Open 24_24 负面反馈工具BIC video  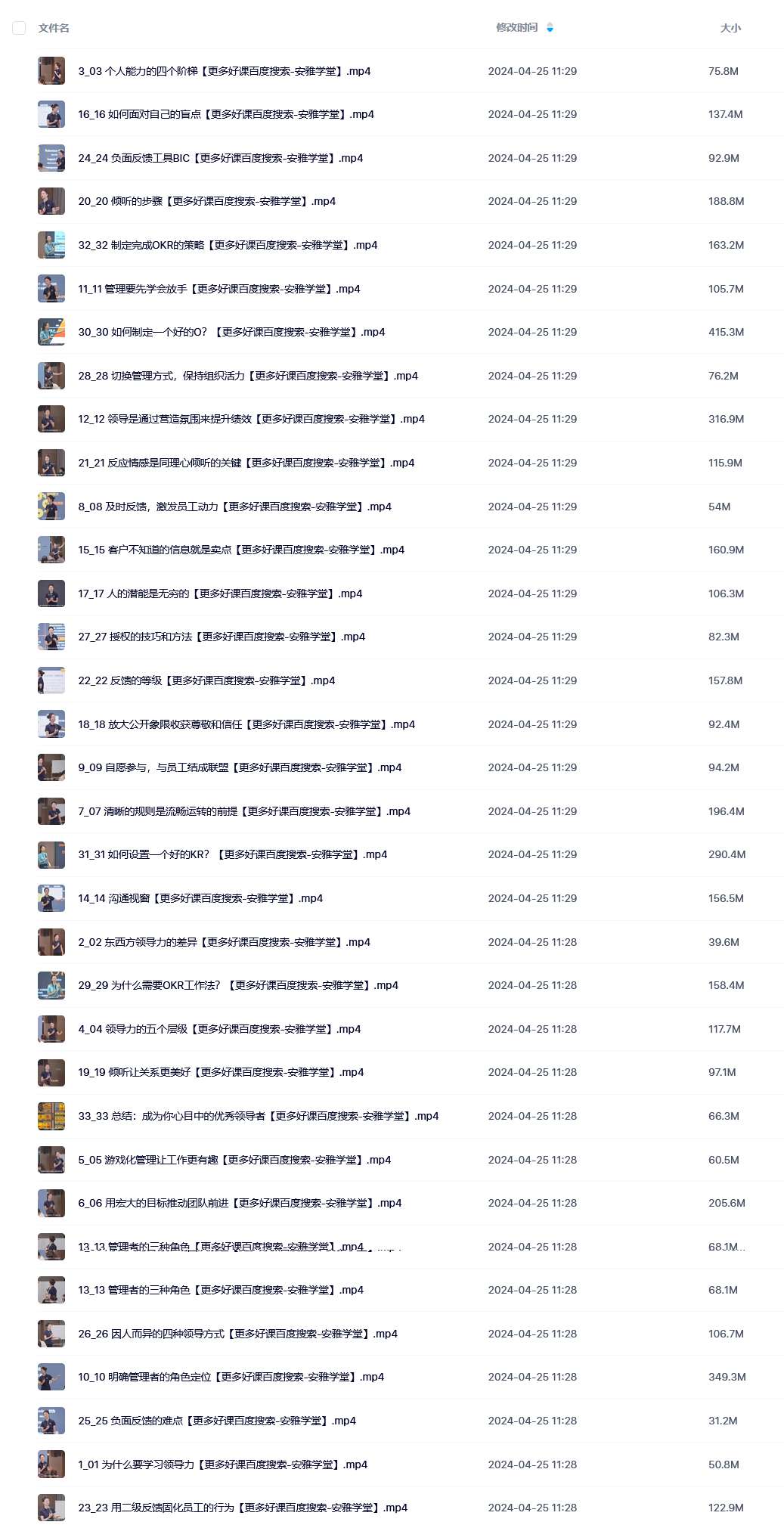221,158
